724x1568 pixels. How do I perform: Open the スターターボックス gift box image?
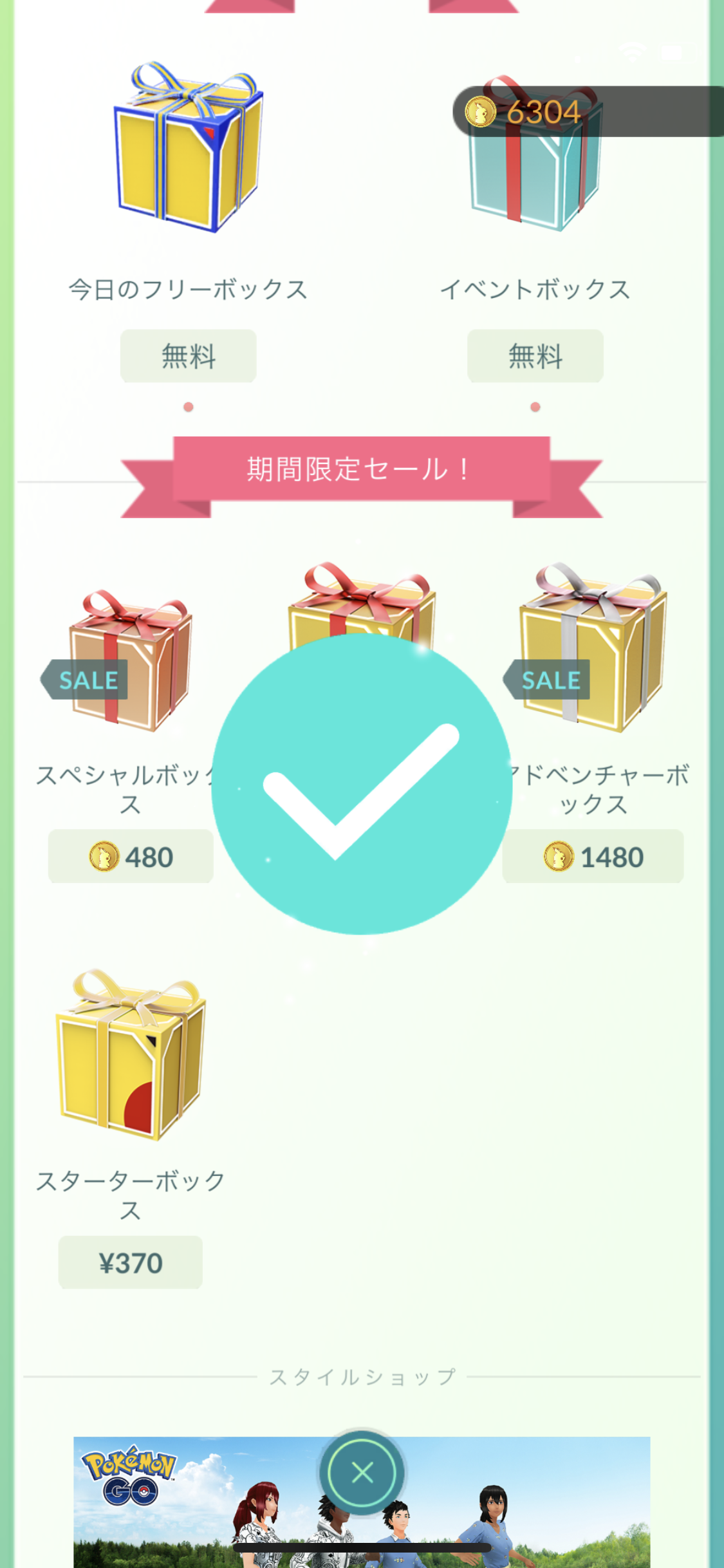131,1056
